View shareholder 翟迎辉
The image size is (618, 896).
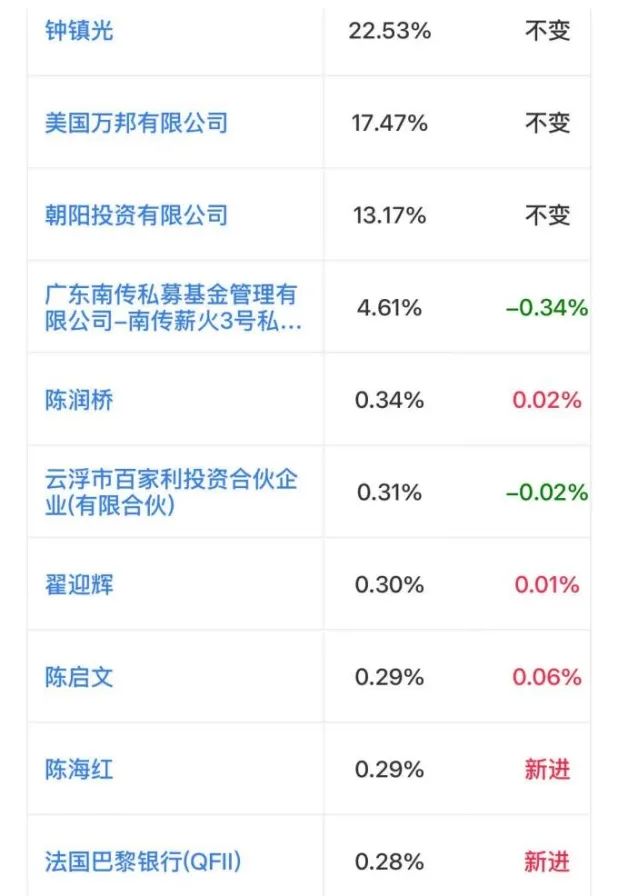point(79,584)
